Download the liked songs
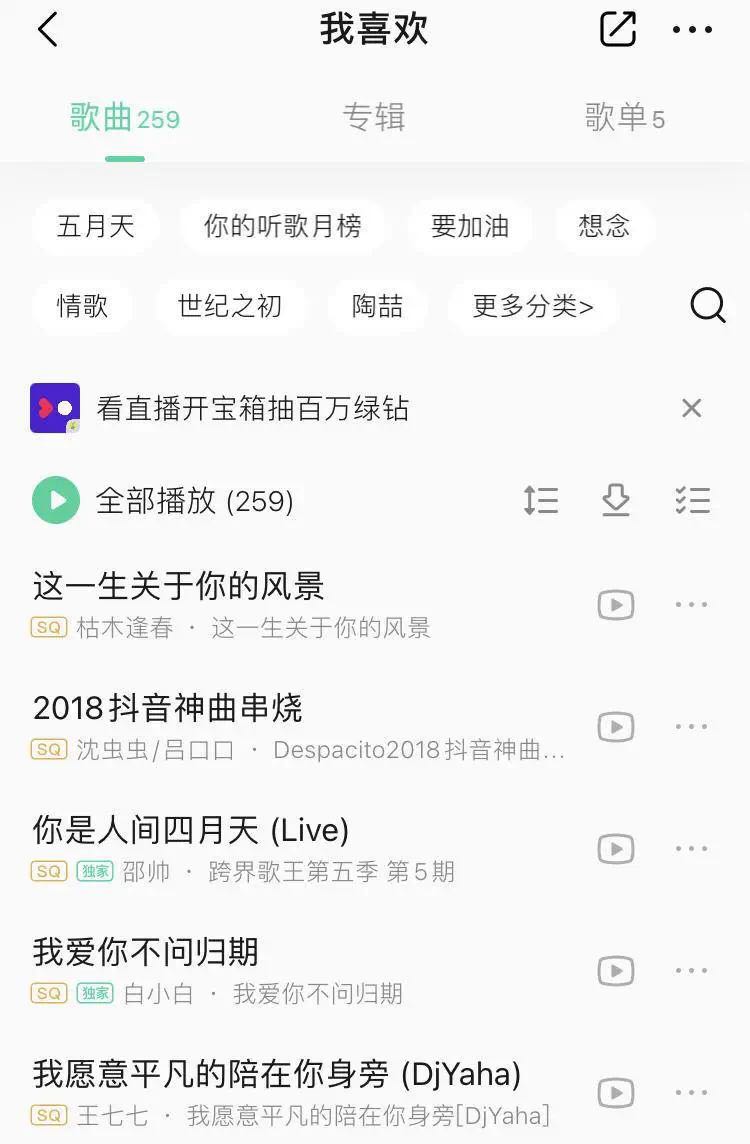The height and width of the screenshot is (1144, 750). (616, 500)
